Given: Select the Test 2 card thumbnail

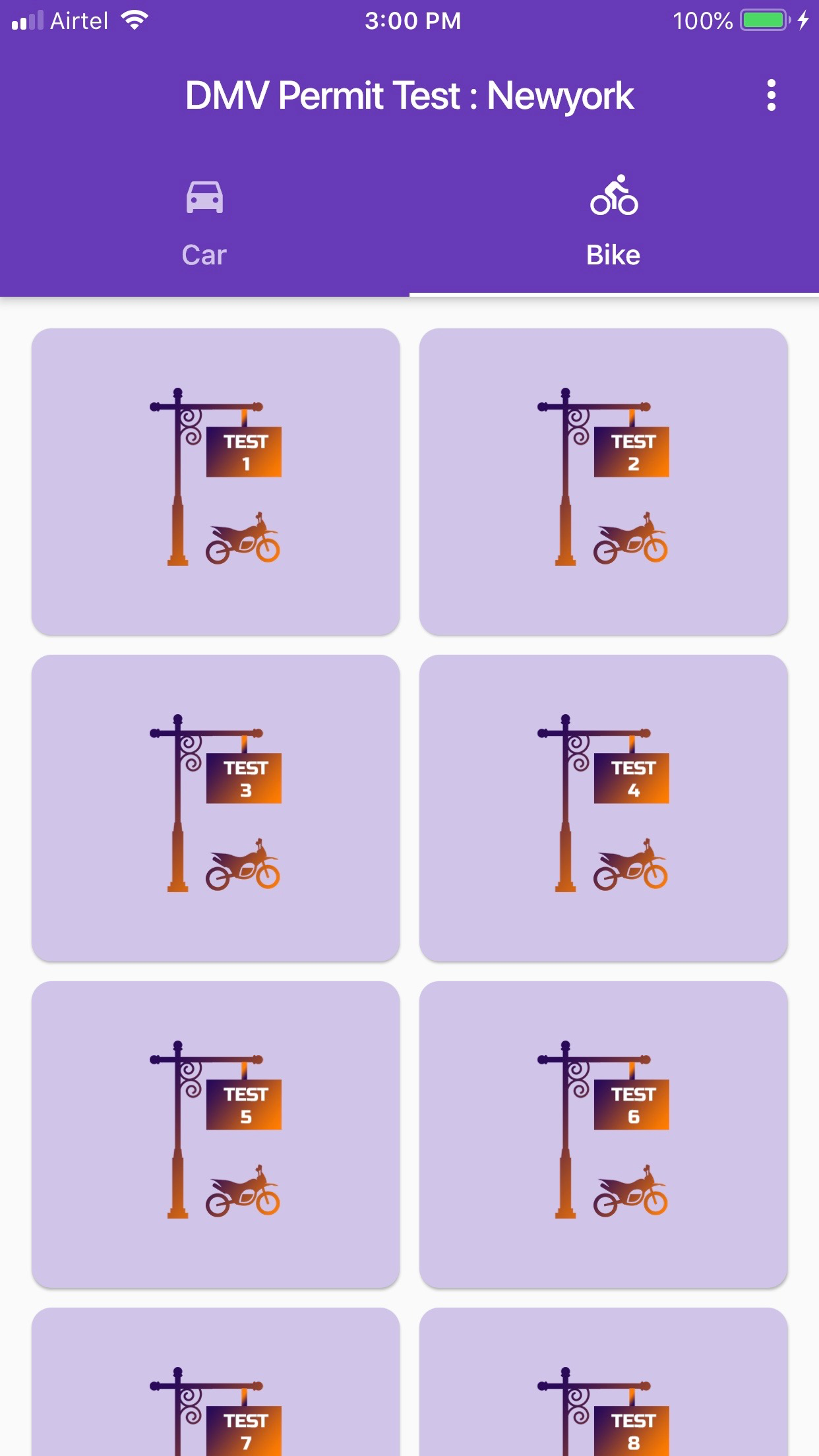Looking at the screenshot, I should pos(603,481).
